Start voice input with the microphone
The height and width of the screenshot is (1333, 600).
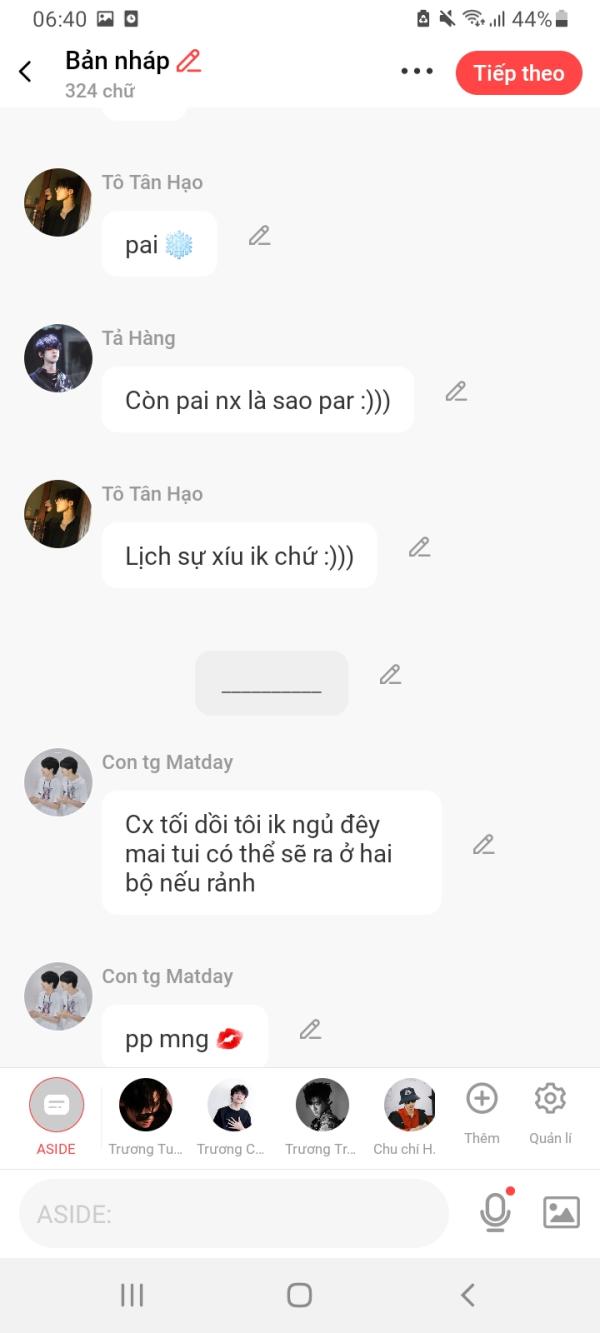(495, 1212)
